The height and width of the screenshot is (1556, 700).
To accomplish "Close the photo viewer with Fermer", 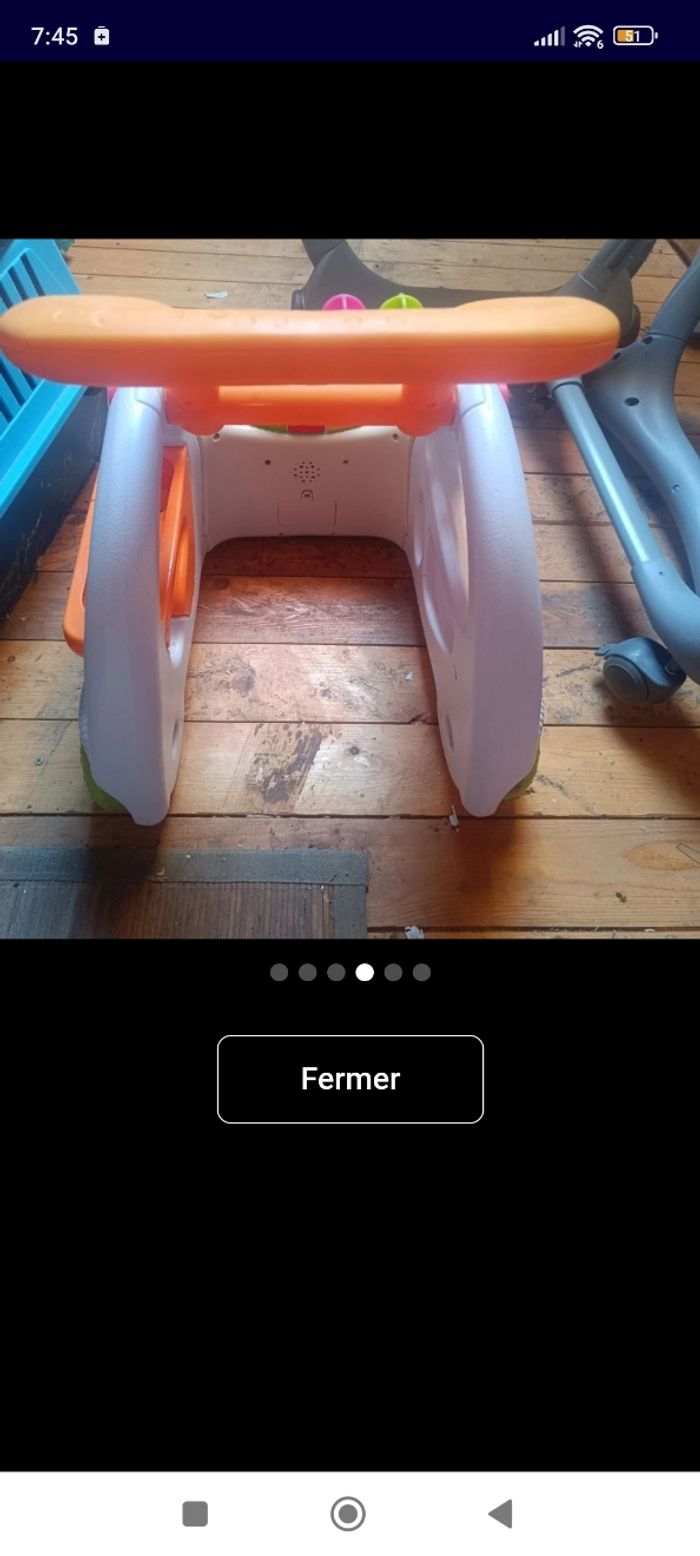I will (x=350, y=1079).
